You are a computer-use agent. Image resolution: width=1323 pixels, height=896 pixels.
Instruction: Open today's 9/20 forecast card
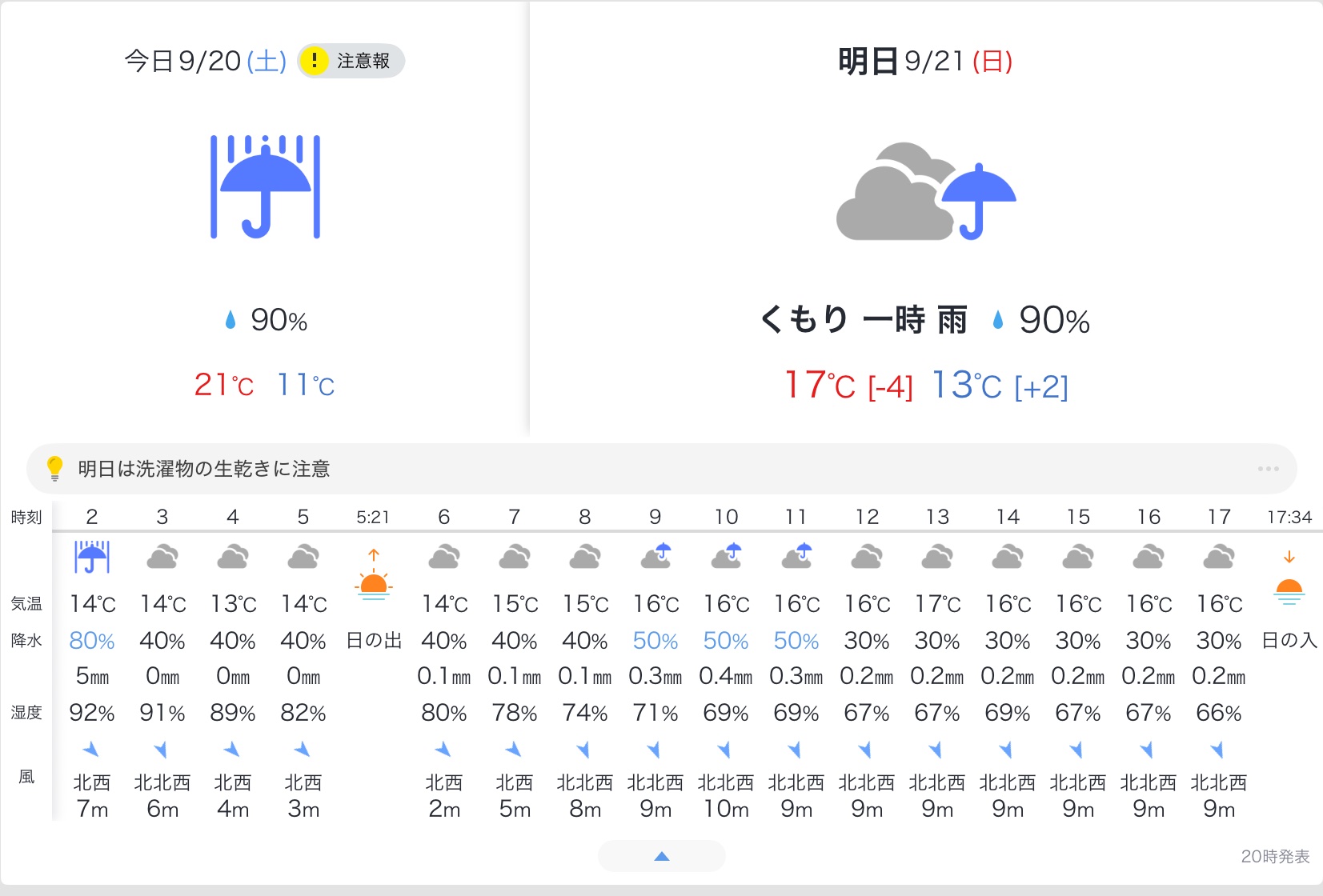click(x=264, y=240)
